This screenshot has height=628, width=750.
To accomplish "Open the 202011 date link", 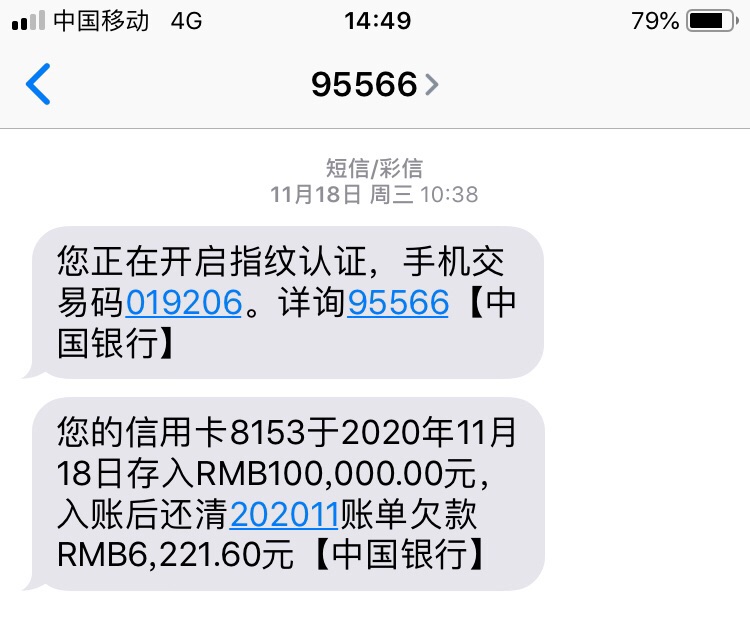I will (284, 515).
